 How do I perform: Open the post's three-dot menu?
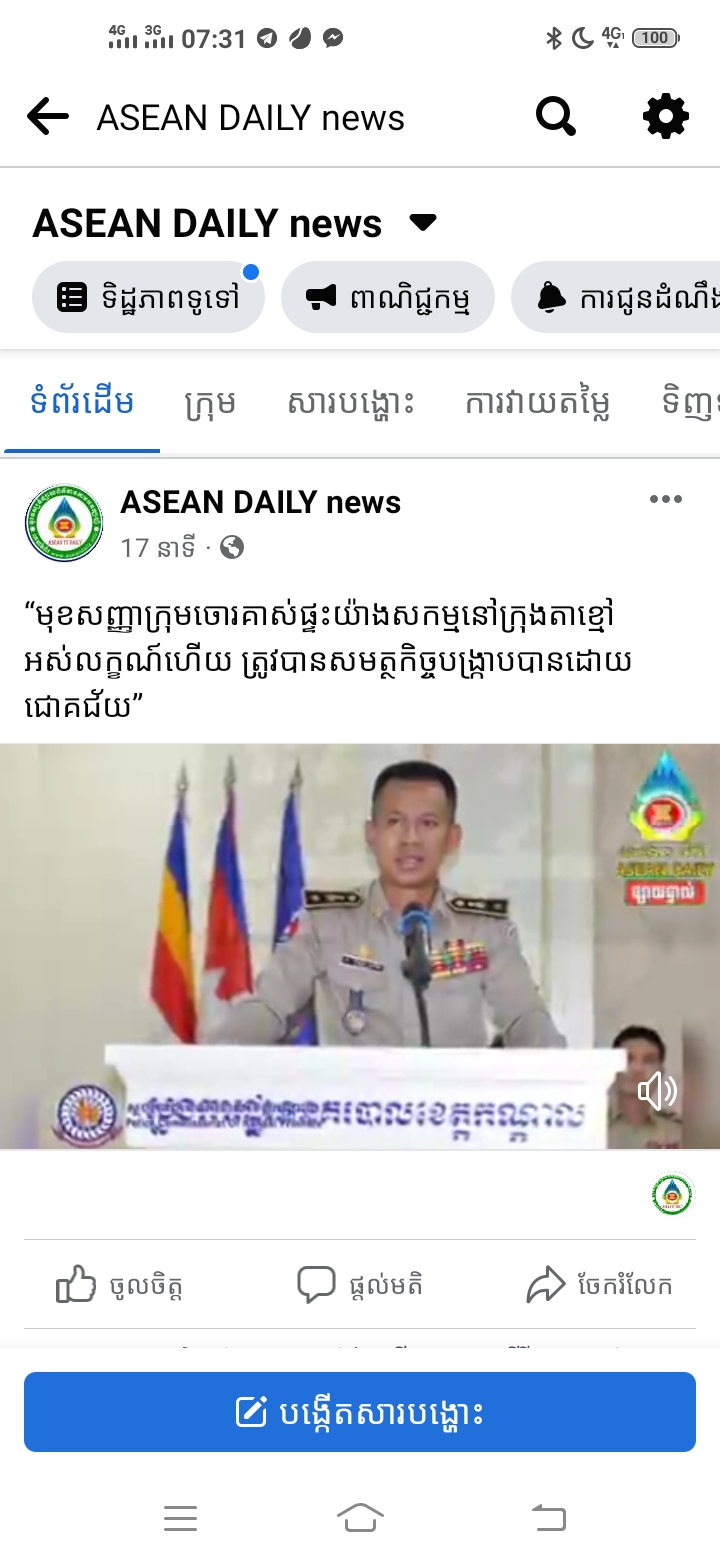666,499
